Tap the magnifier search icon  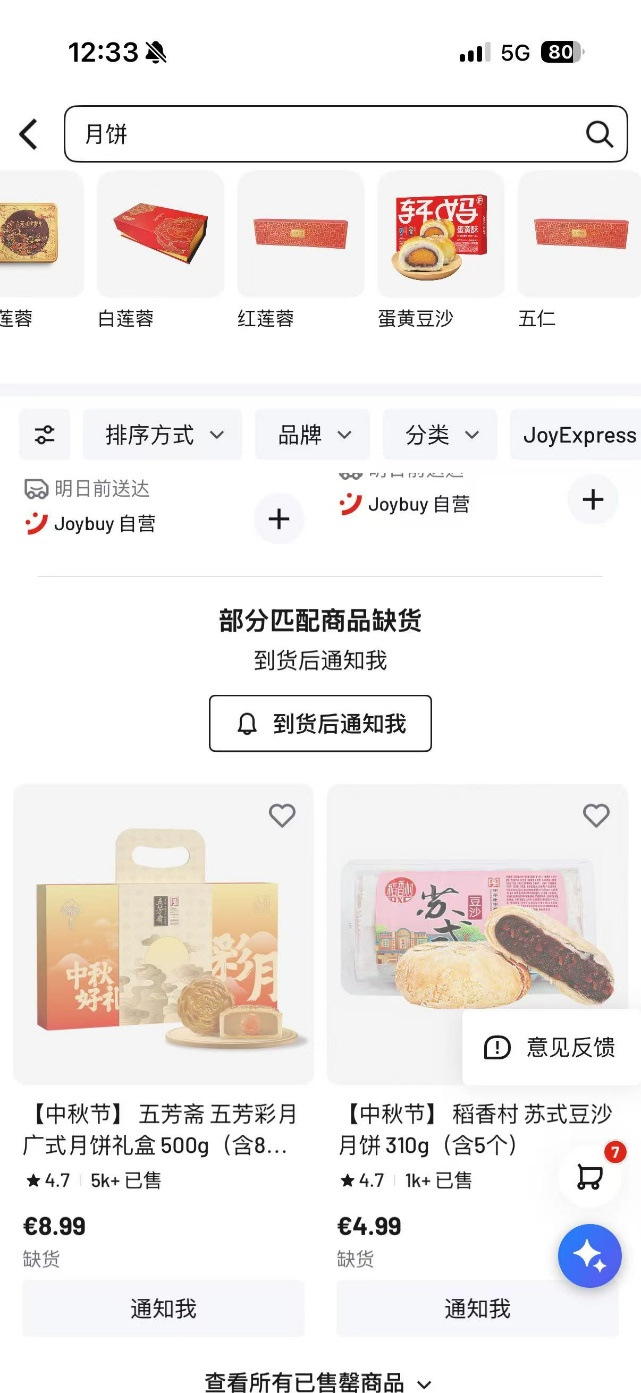pos(599,134)
